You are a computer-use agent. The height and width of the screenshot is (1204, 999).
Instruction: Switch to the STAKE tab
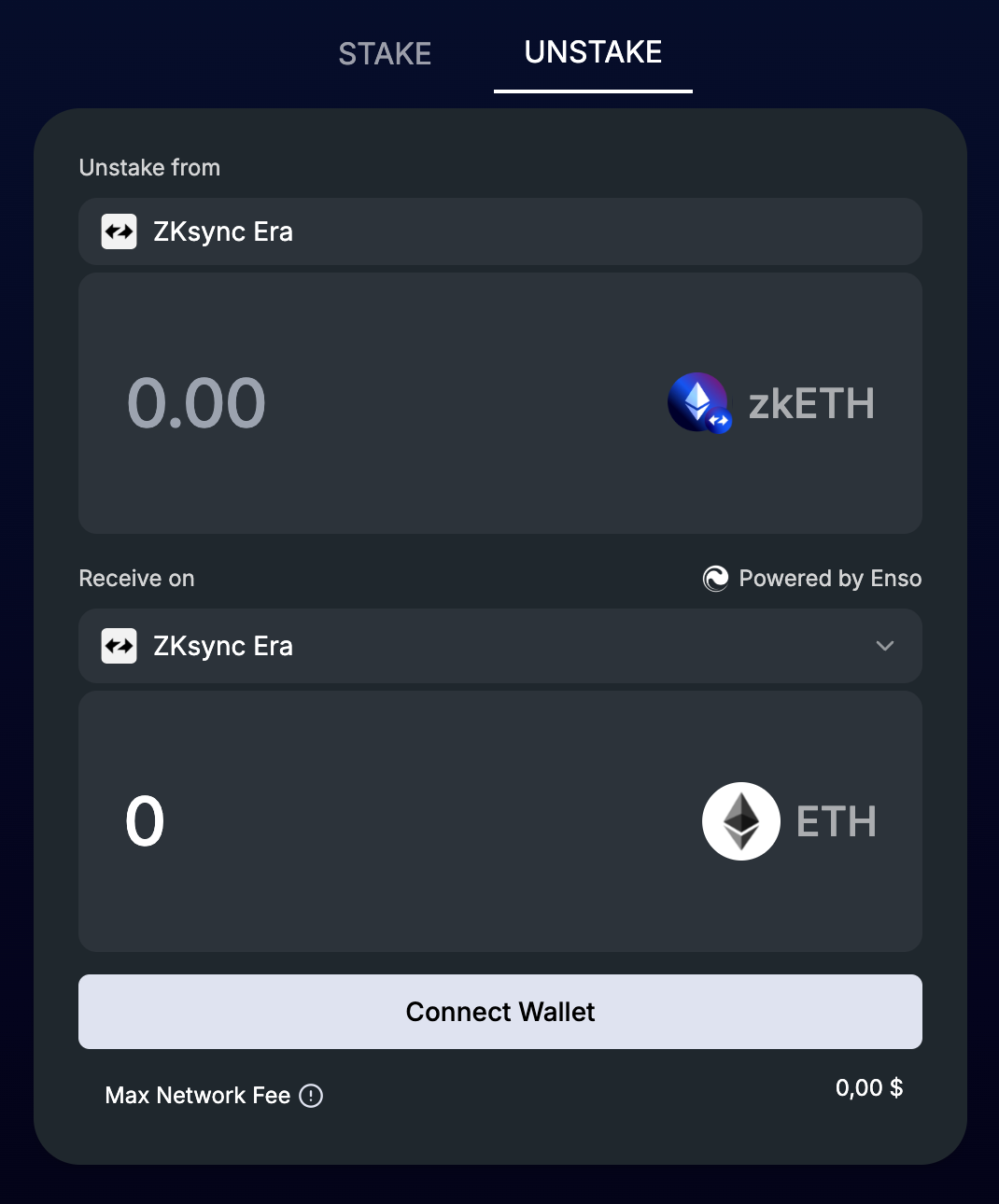(385, 54)
